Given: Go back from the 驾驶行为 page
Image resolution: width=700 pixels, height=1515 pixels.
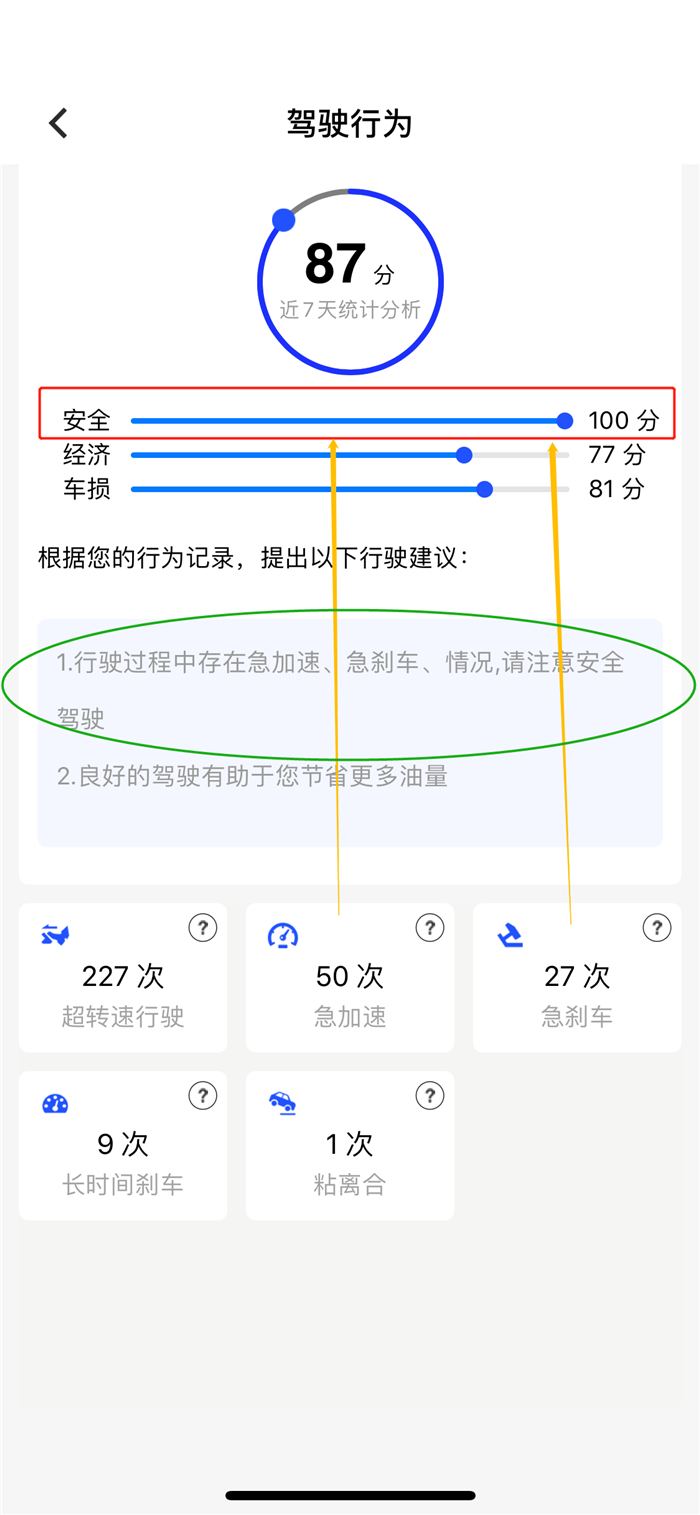Looking at the screenshot, I should (59, 124).
